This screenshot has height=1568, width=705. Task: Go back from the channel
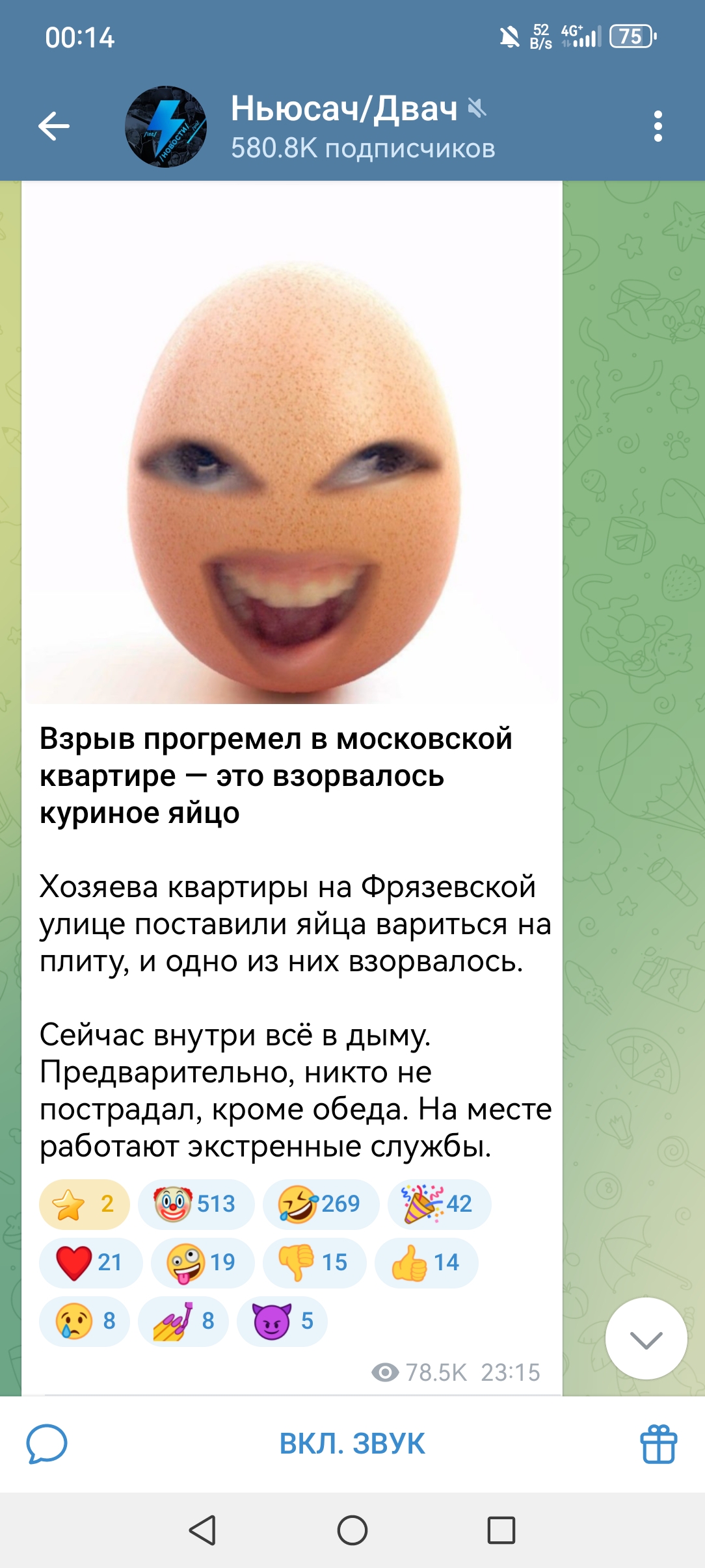[54, 126]
